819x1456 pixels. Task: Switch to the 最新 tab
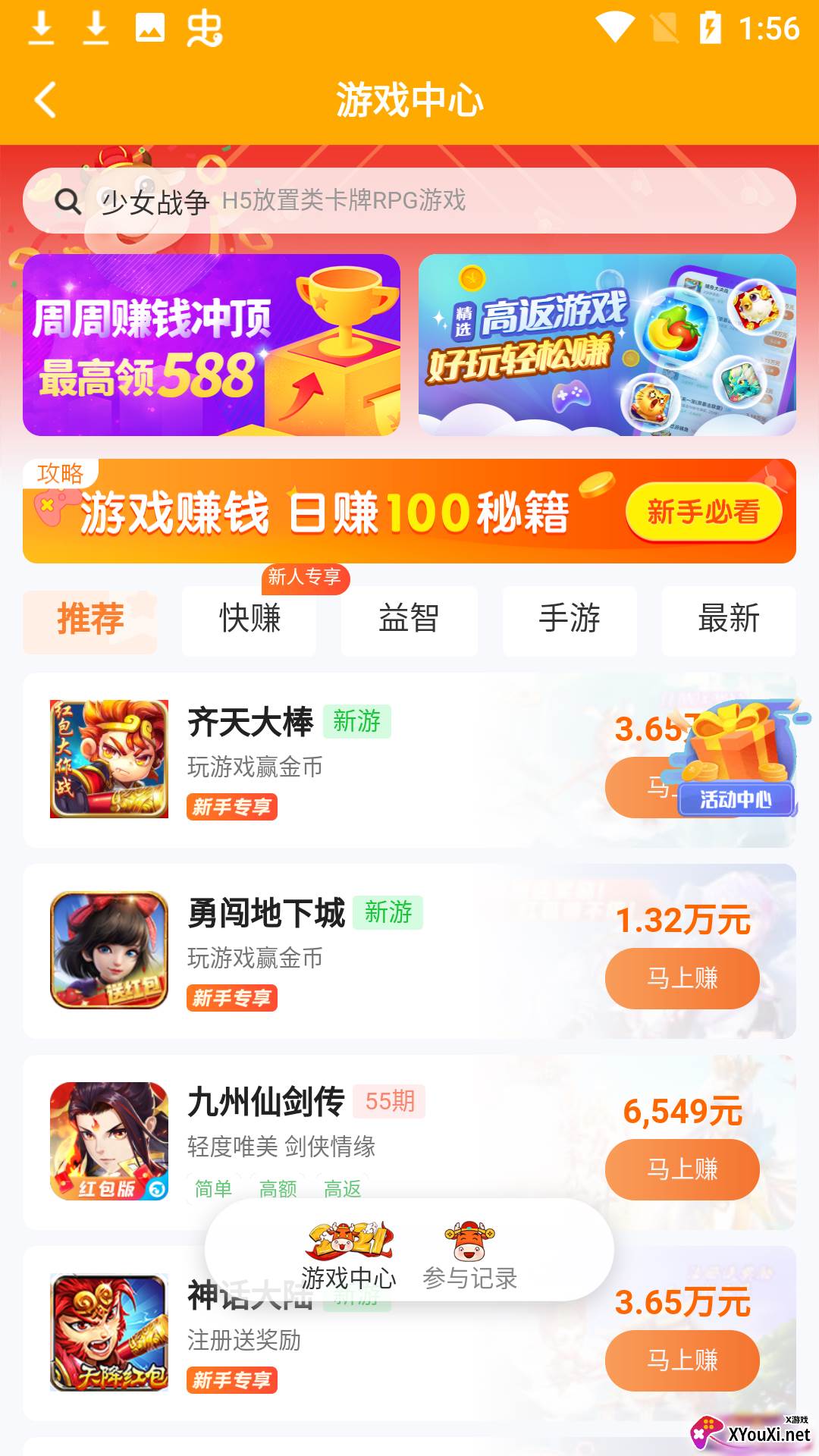point(728,619)
